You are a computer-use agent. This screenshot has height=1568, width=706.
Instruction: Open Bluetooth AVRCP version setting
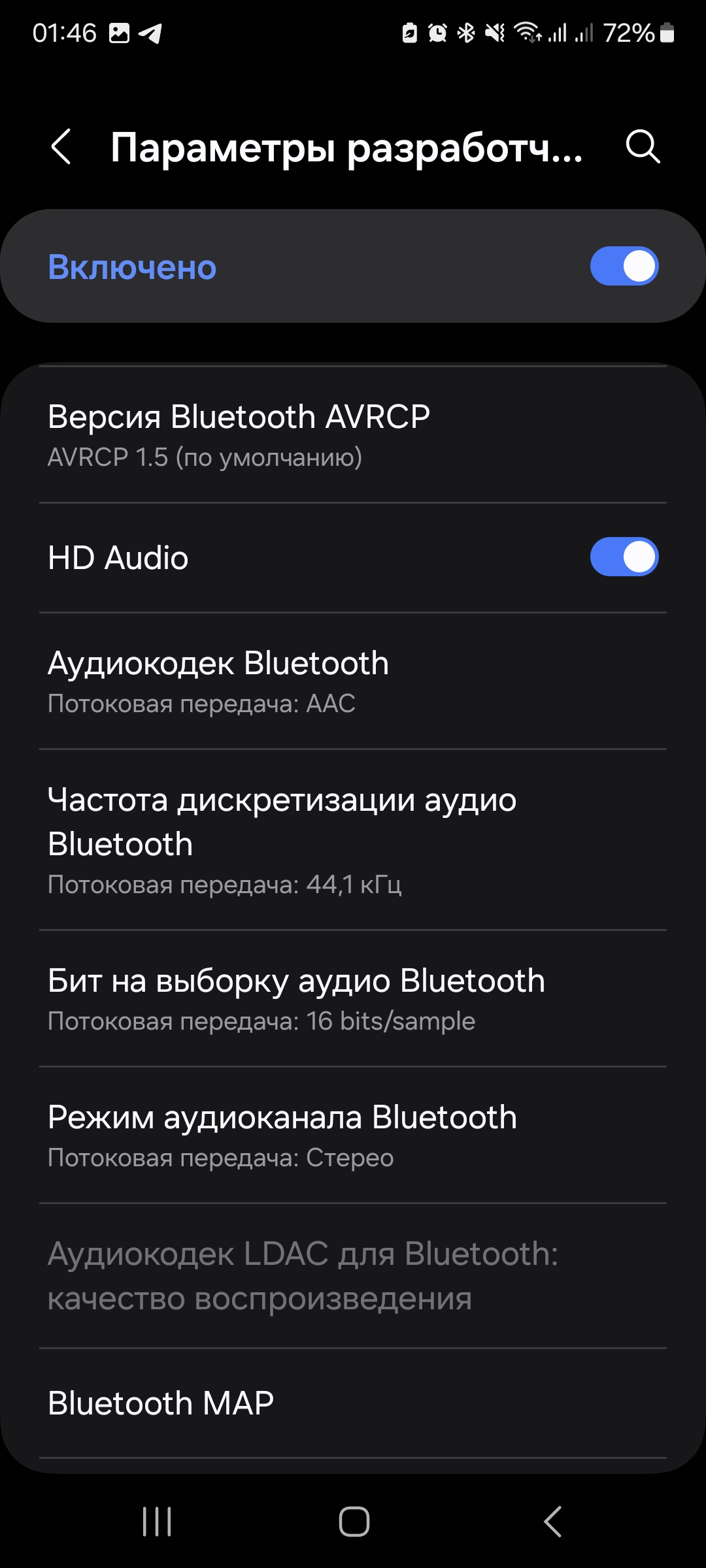(x=353, y=435)
